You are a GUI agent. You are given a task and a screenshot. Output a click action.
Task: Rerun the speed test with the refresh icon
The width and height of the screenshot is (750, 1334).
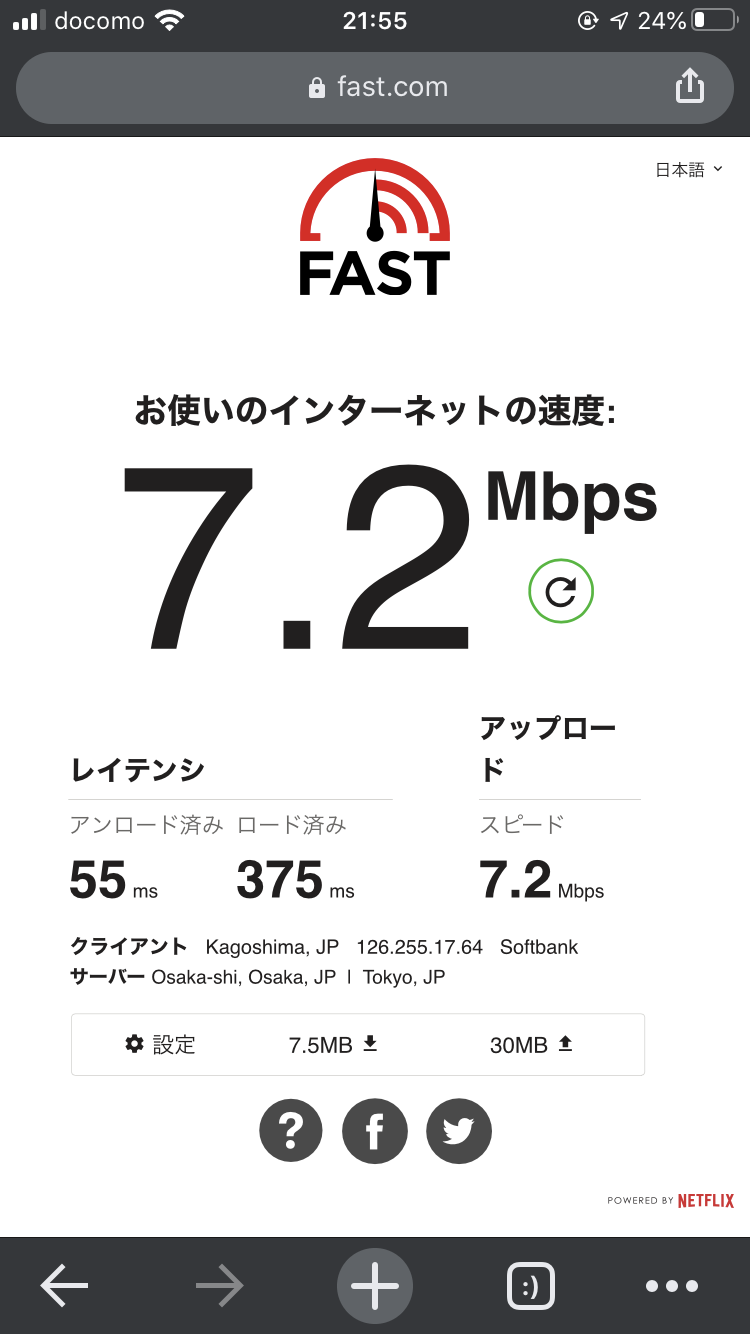pos(561,591)
